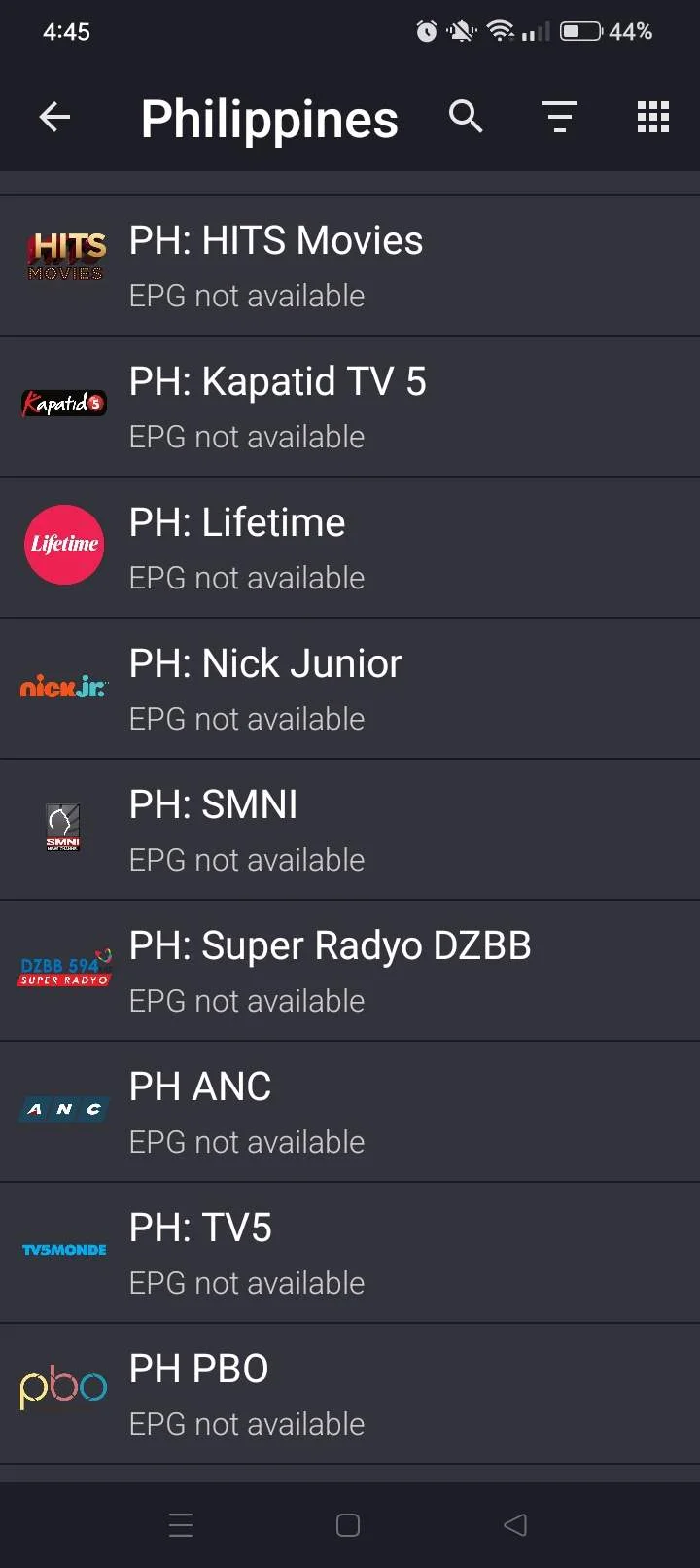Choose the PH: SMNI channel
The width and height of the screenshot is (700, 1568).
350,830
